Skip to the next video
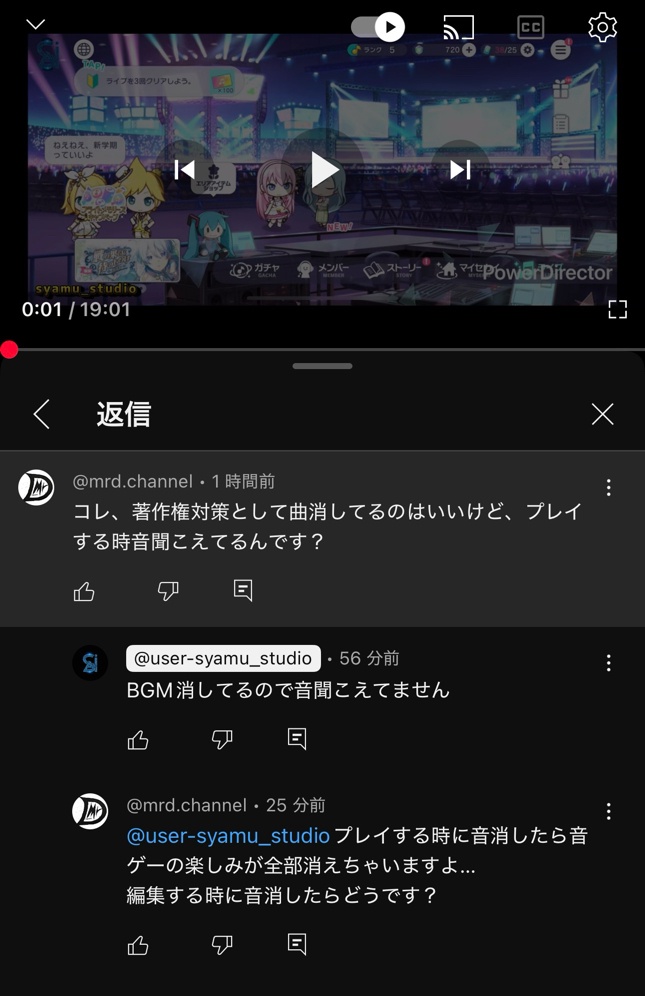Image resolution: width=645 pixels, height=996 pixels. 460,170
